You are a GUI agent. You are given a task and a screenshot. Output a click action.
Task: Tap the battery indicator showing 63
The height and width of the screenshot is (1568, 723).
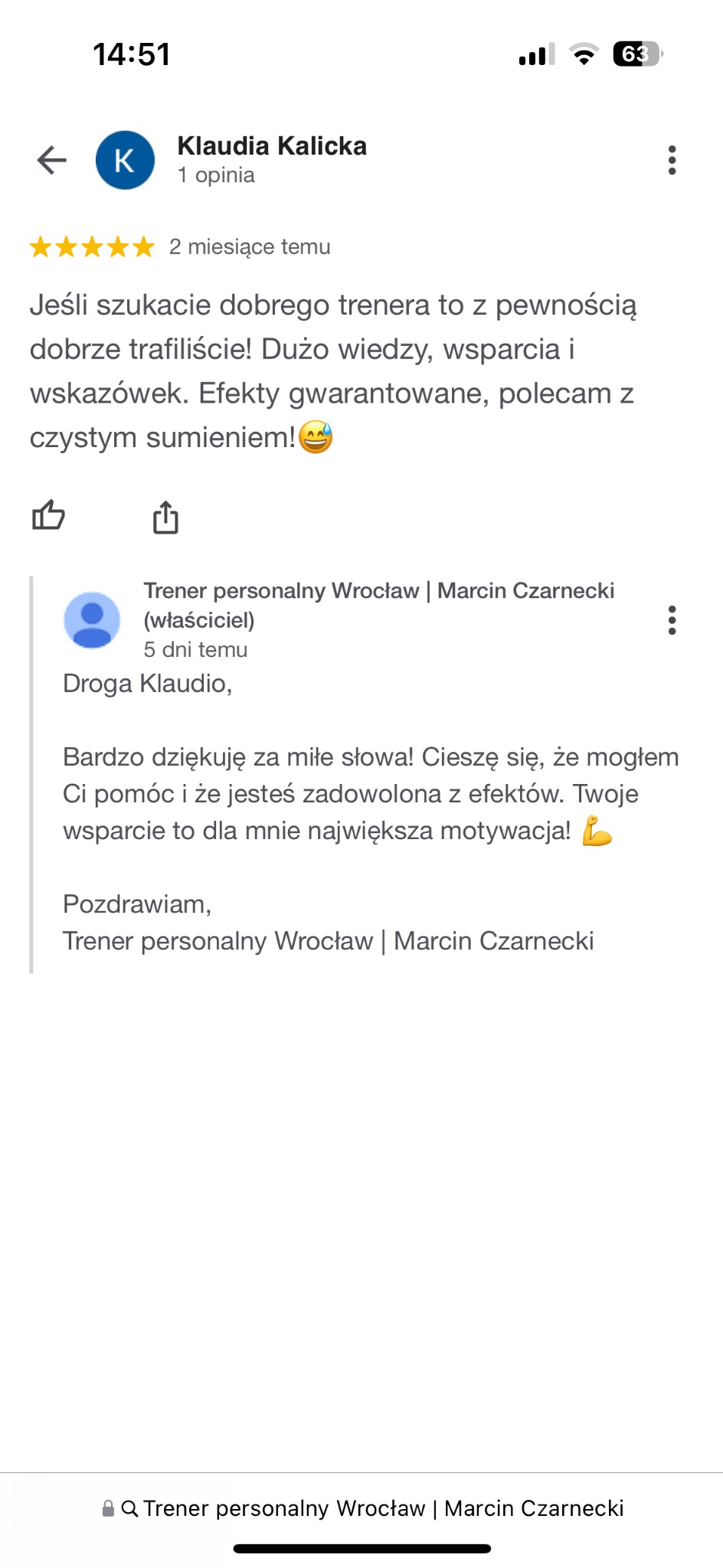coord(637,54)
